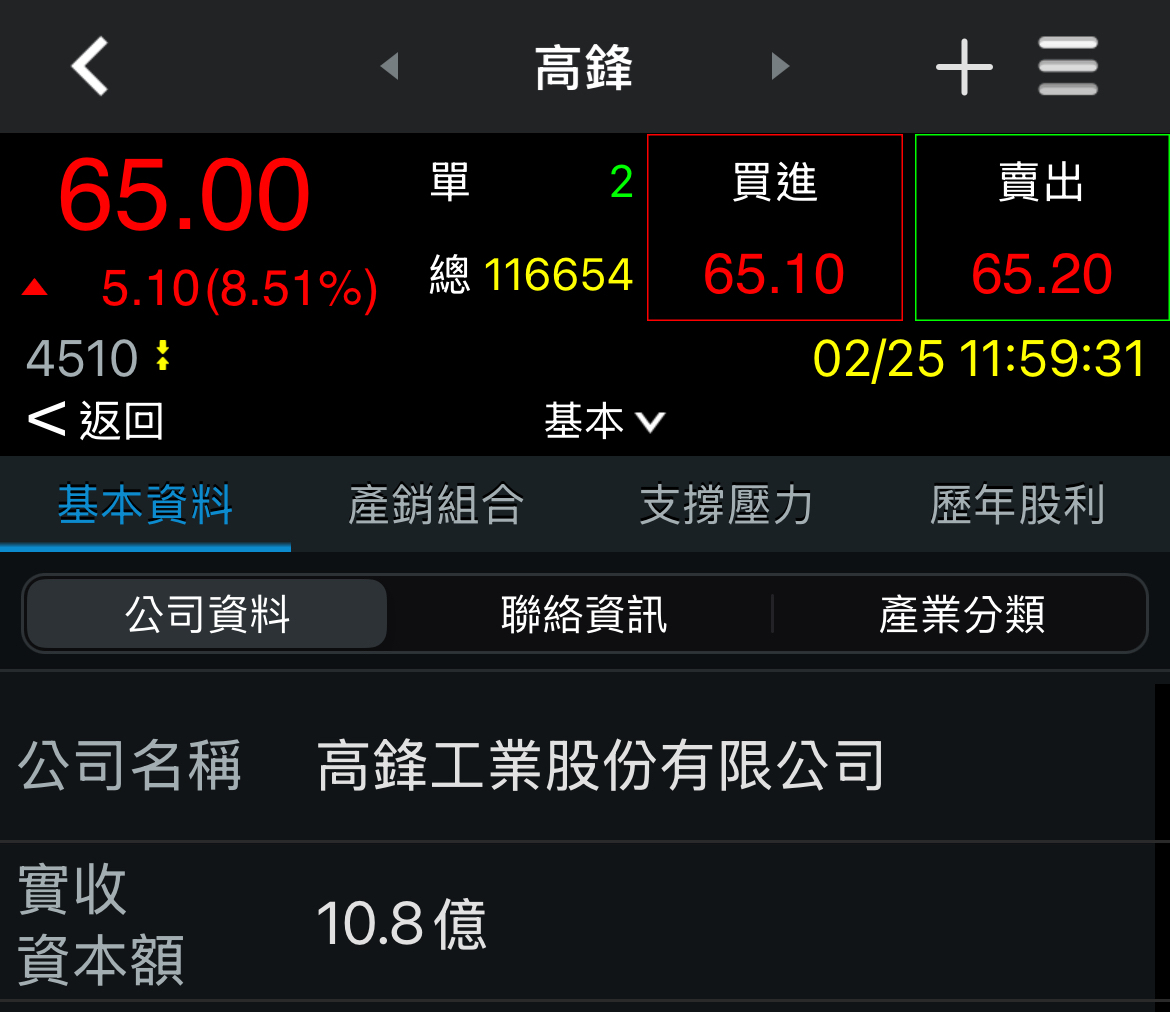
Task: Tap the 返回 return link
Action: [x=96, y=421]
